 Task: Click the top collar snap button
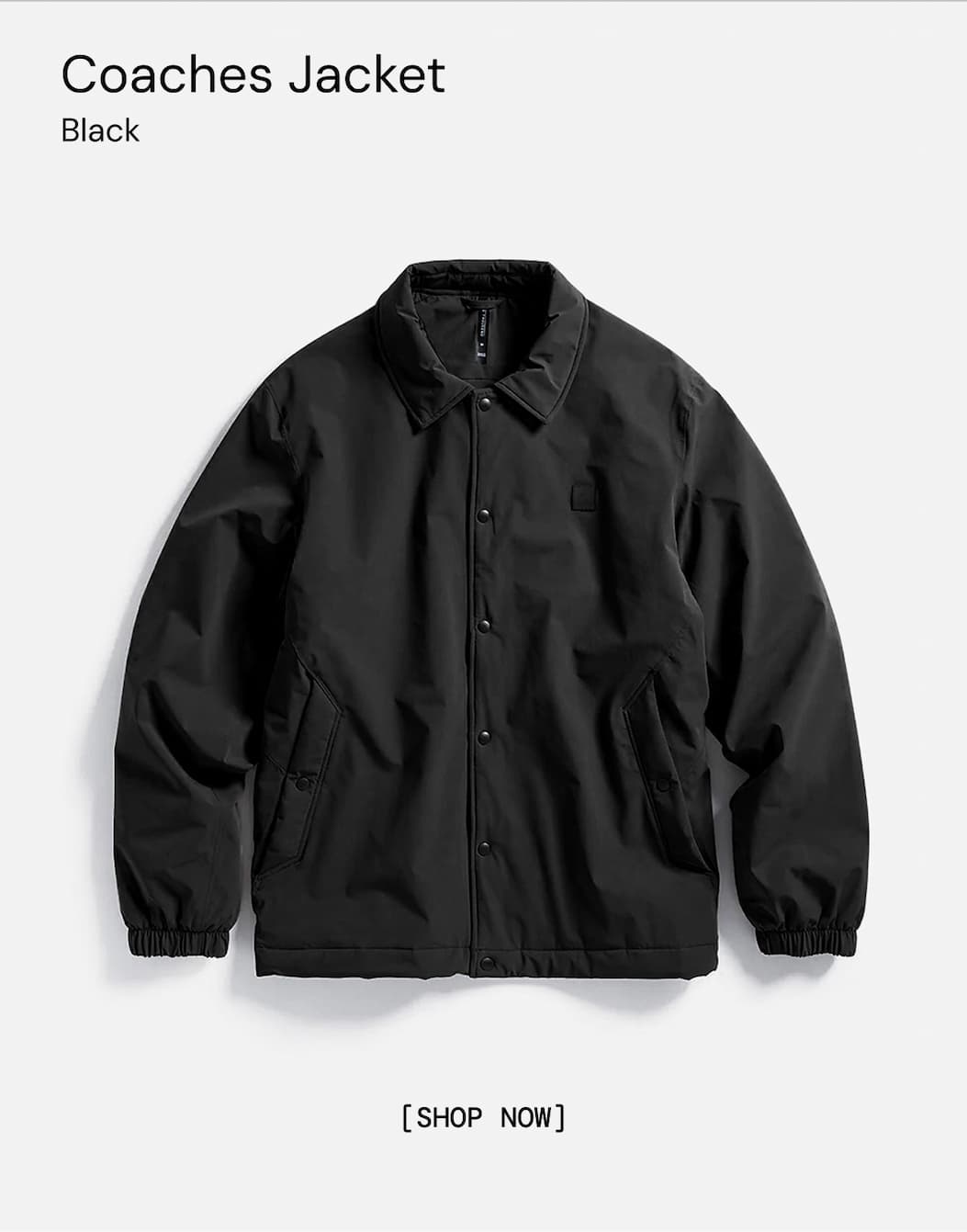click(x=485, y=404)
